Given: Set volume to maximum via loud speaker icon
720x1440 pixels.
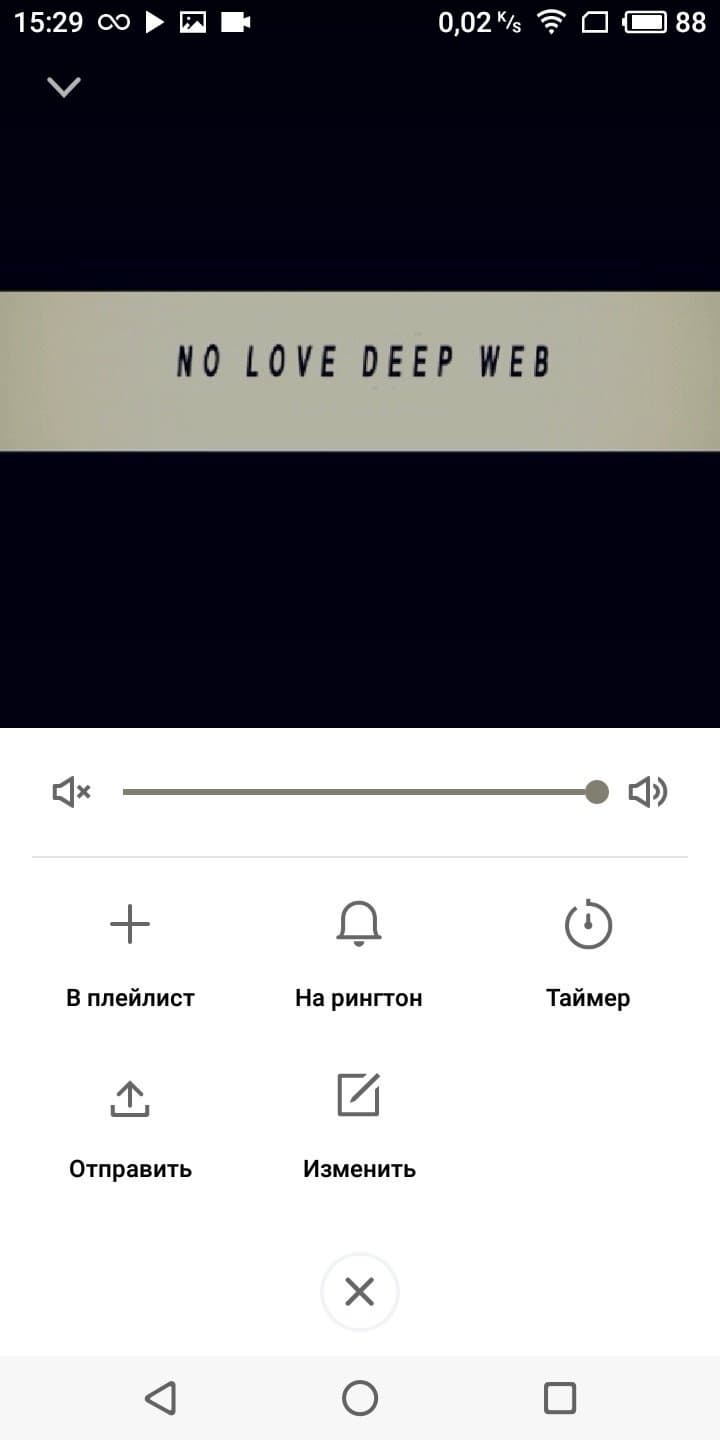Looking at the screenshot, I should click(x=648, y=793).
